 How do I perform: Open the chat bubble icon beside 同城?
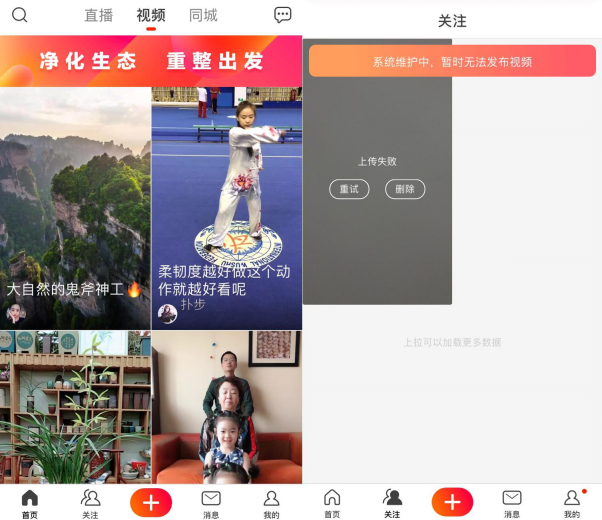coord(283,15)
